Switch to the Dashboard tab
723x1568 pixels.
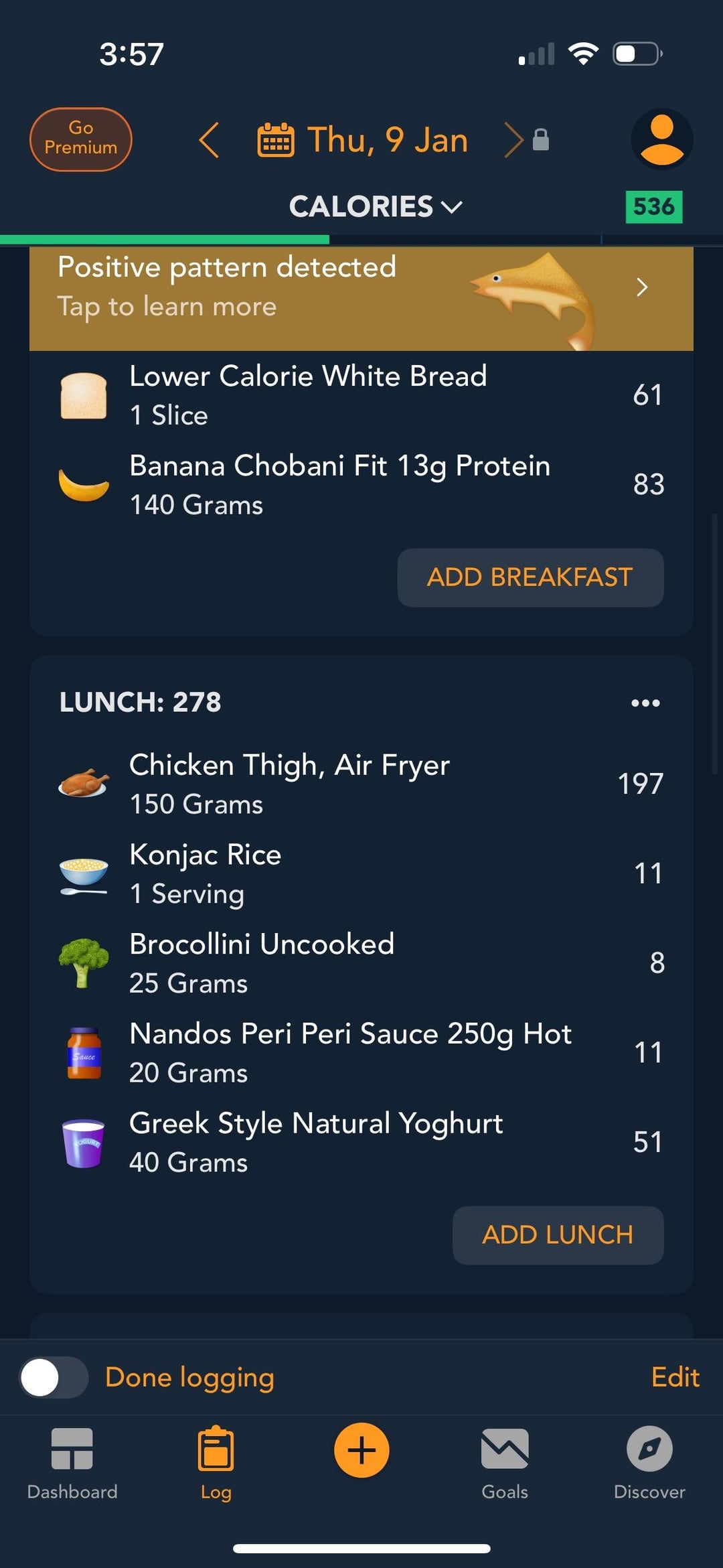[x=72, y=1464]
